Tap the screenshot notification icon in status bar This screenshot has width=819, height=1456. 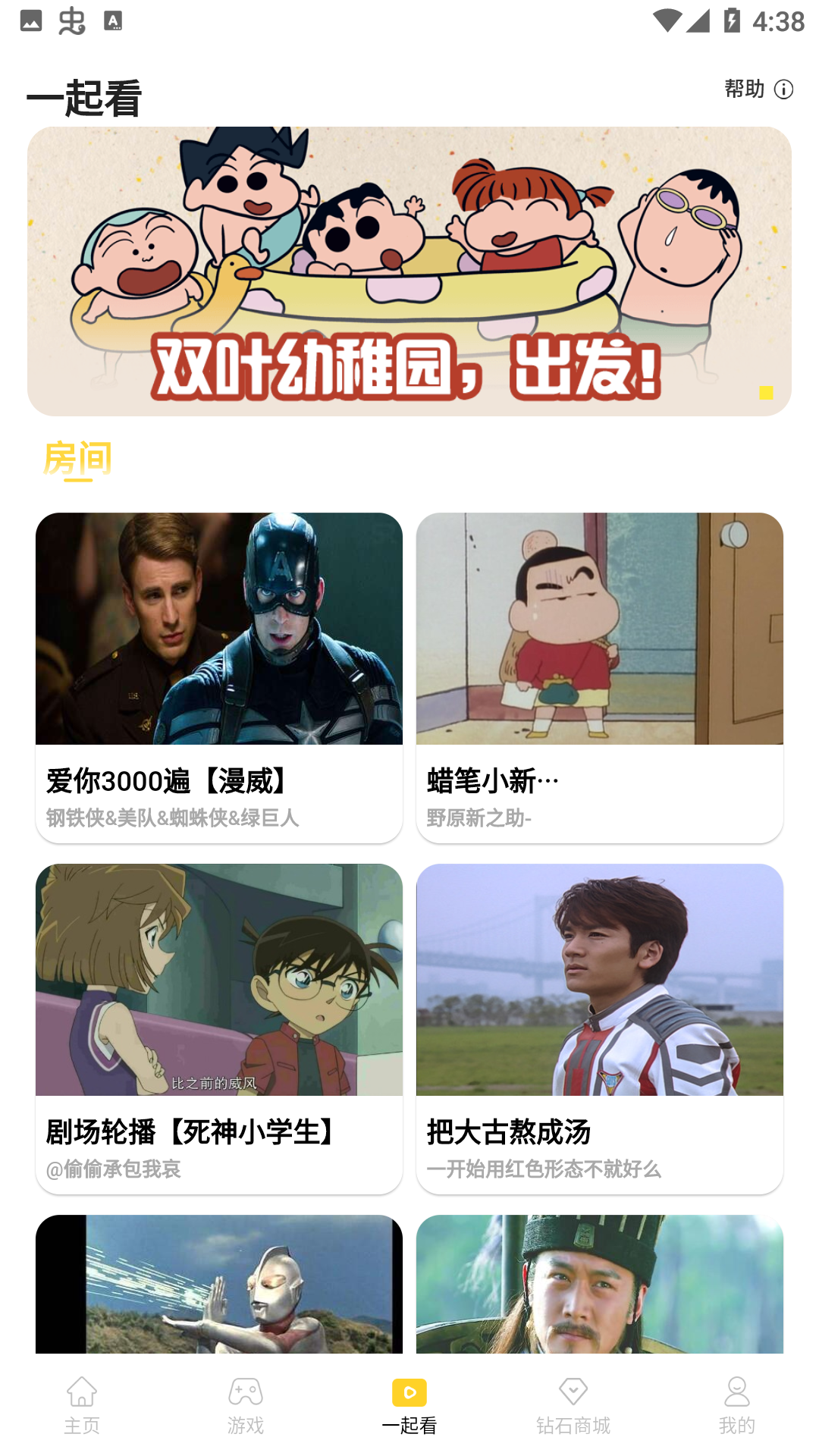click(x=32, y=22)
